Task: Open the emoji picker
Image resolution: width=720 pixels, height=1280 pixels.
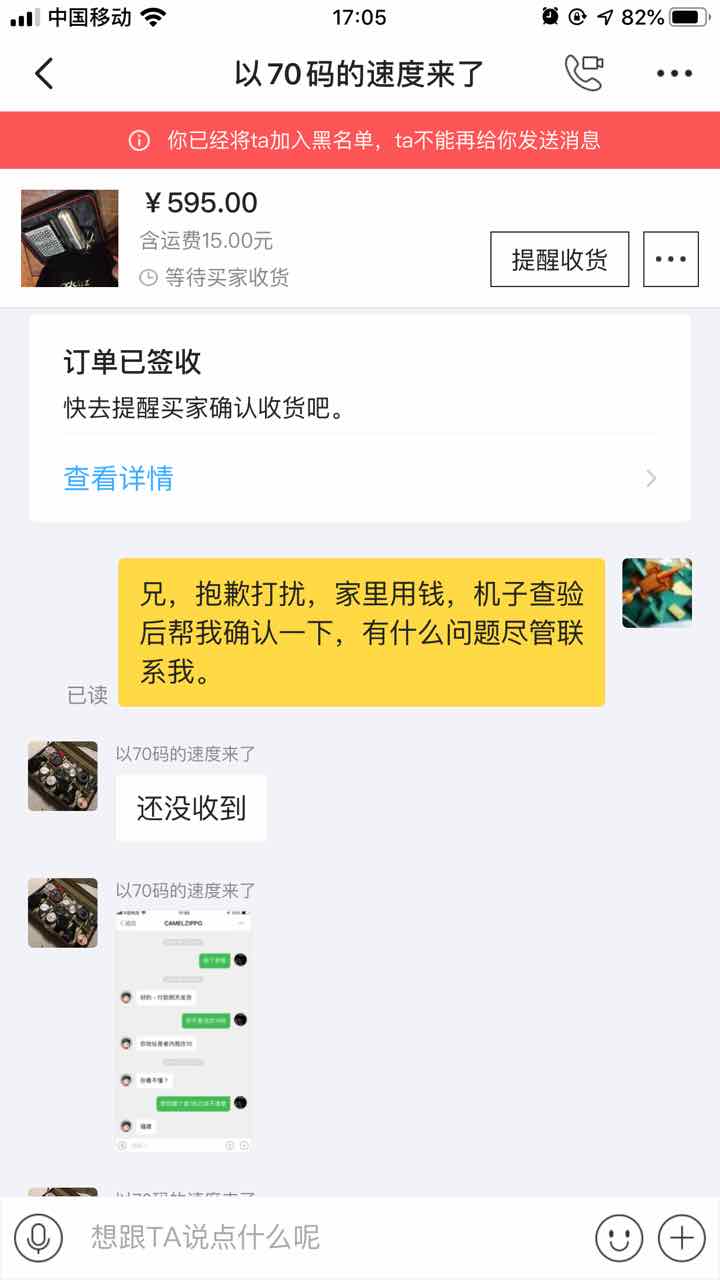Action: (618, 1238)
